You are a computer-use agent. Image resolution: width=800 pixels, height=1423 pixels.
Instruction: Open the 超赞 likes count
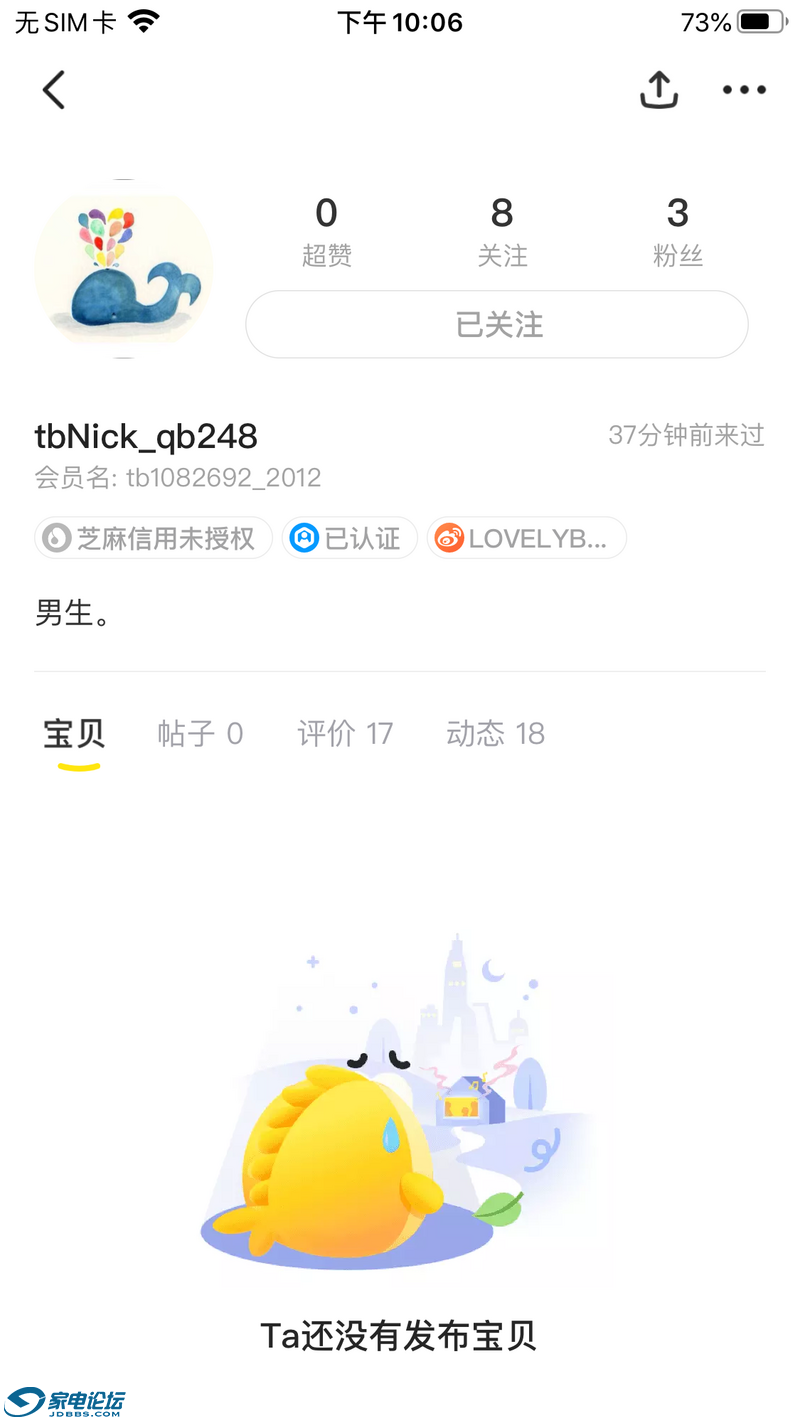point(327,231)
